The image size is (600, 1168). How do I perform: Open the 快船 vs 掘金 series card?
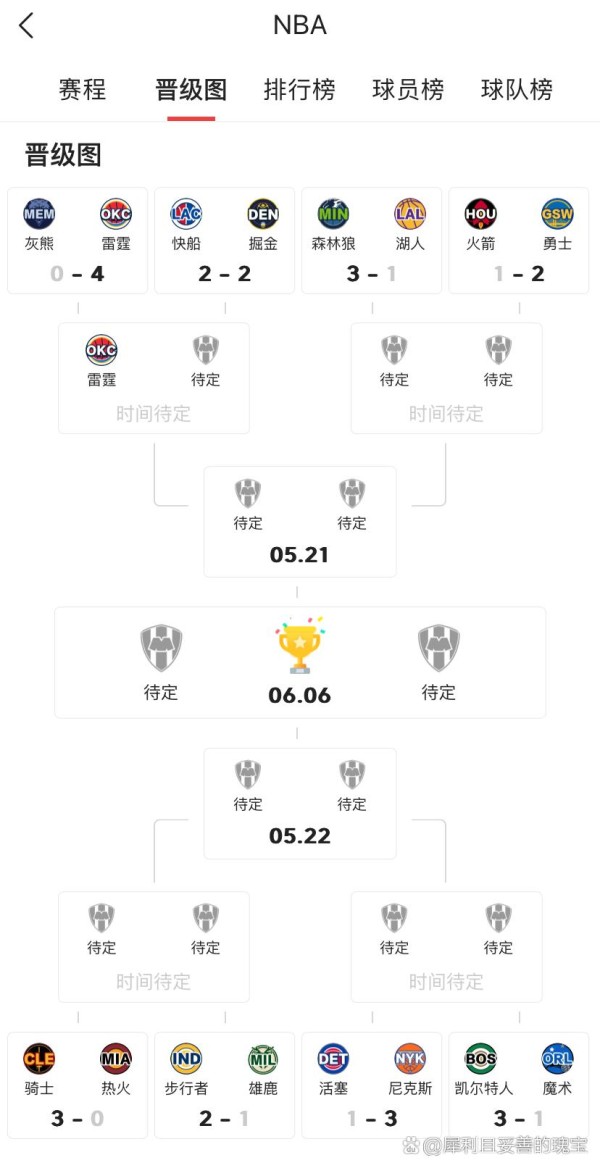tap(224, 241)
